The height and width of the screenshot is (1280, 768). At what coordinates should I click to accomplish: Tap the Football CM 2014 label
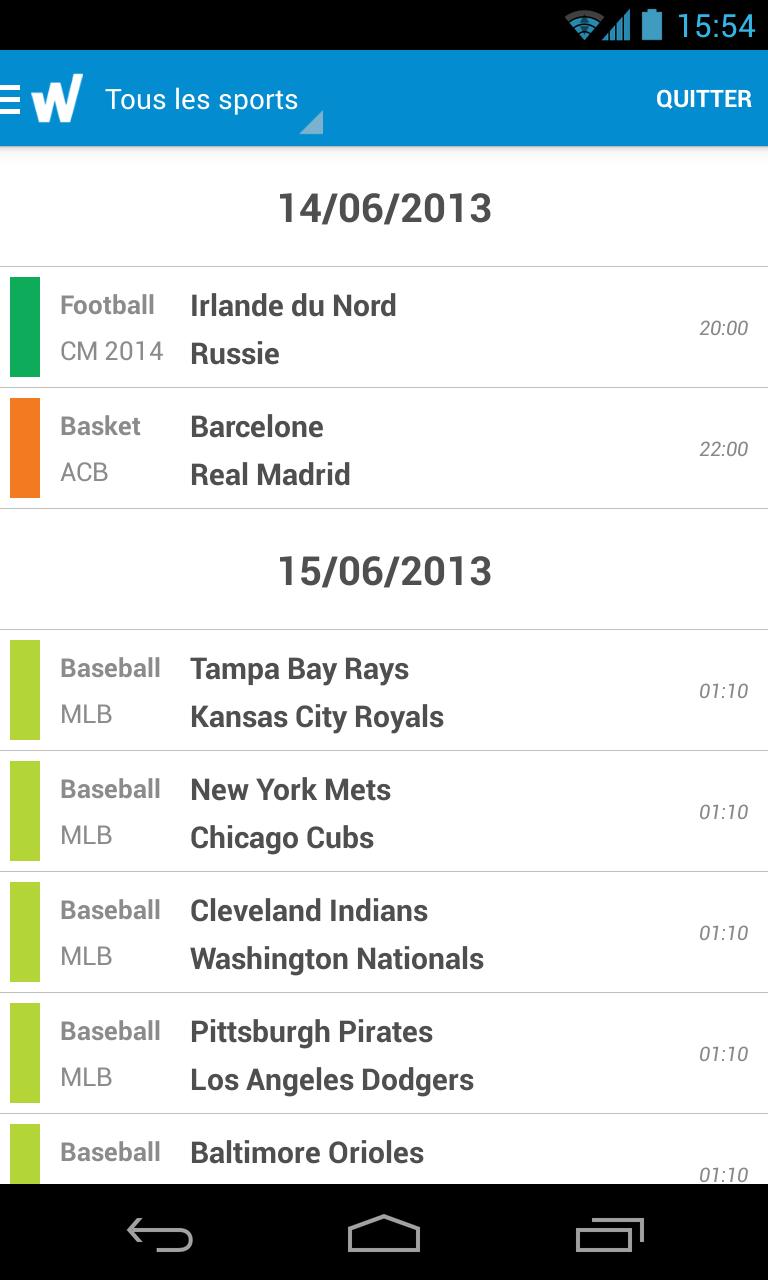[x=109, y=327]
